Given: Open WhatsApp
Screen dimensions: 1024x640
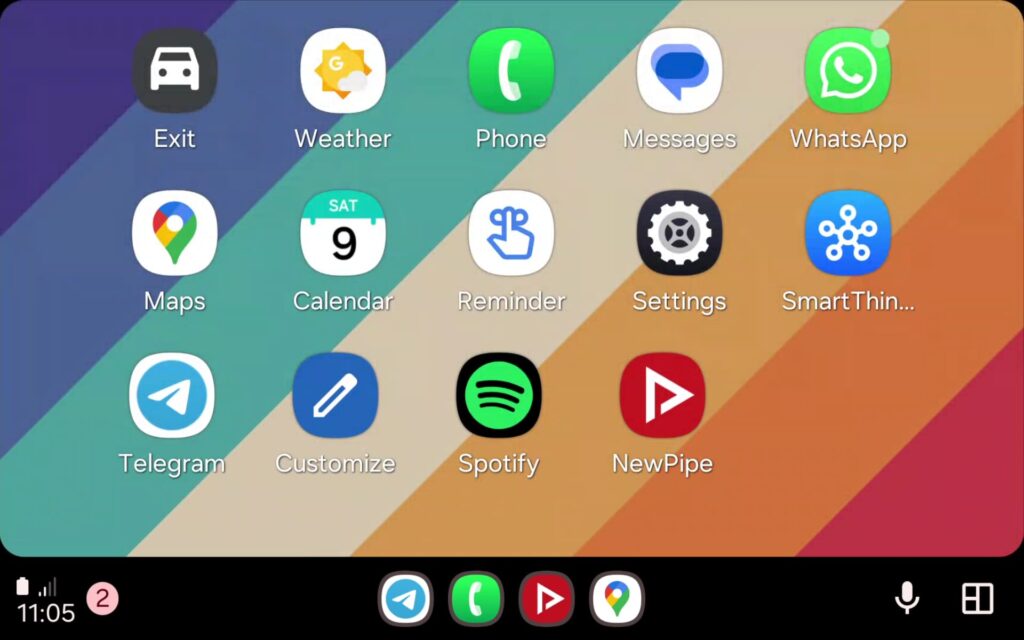Looking at the screenshot, I should click(847, 71).
